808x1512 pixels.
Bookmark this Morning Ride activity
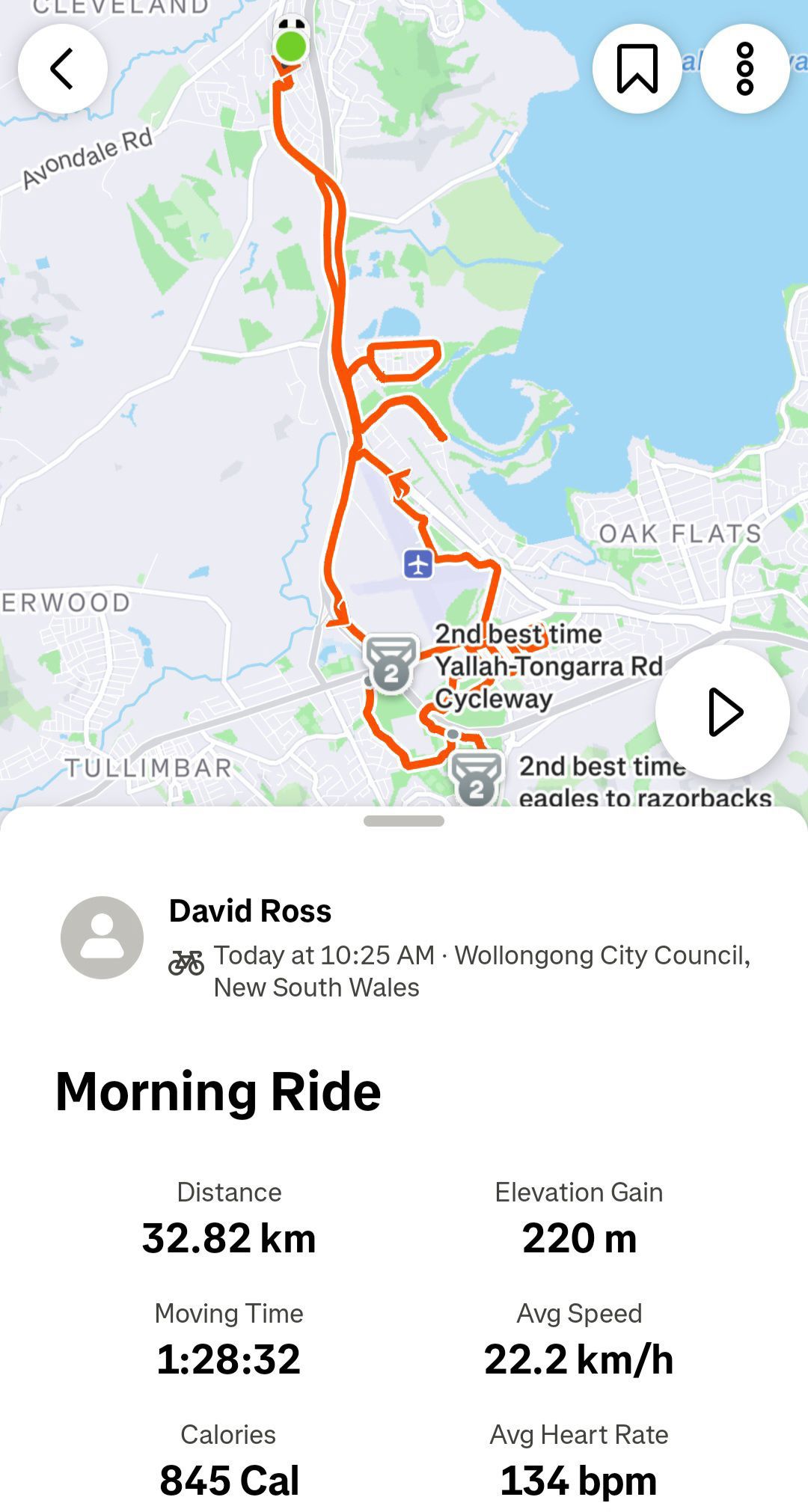(637, 69)
